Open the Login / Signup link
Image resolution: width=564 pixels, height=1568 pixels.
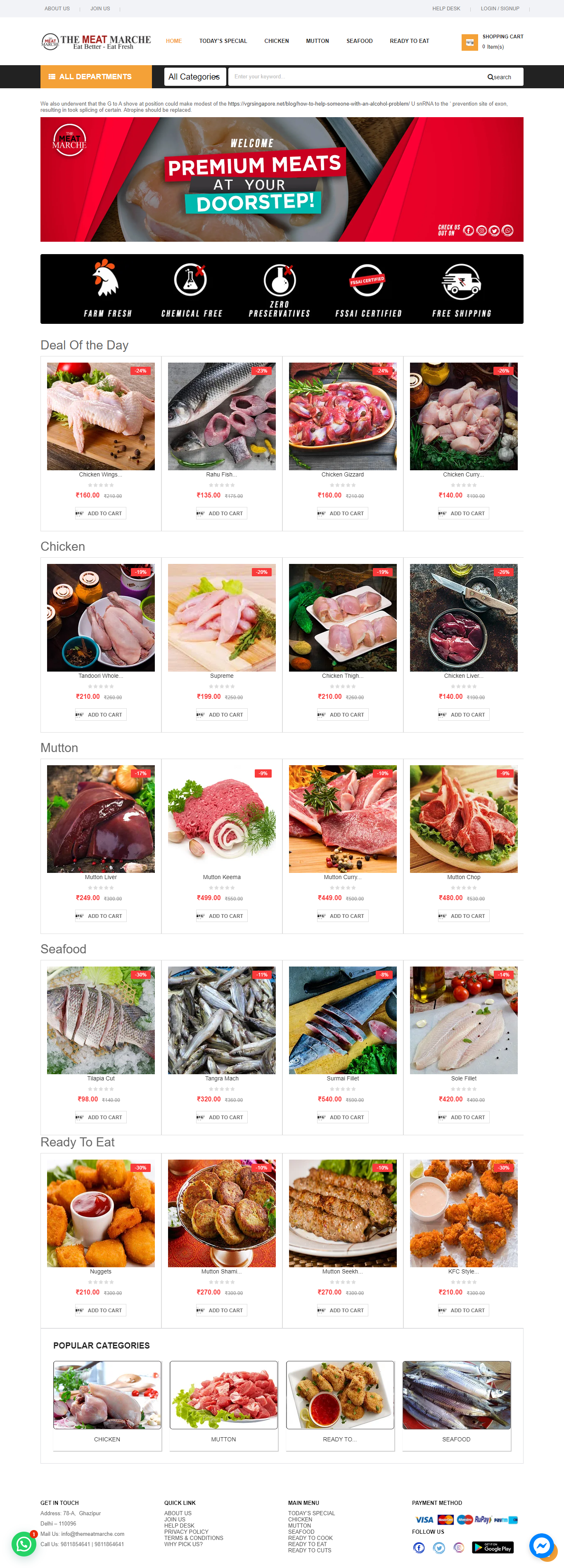500,9
